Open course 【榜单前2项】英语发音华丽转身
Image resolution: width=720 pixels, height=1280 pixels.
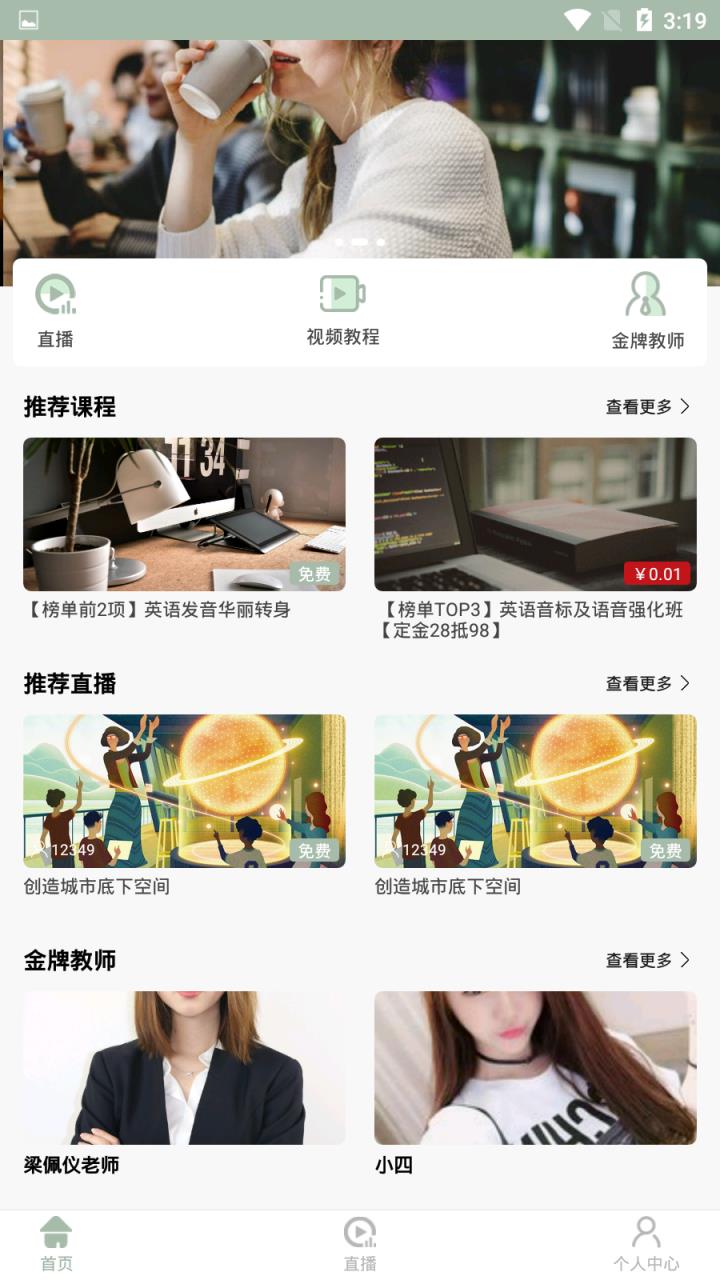click(184, 514)
